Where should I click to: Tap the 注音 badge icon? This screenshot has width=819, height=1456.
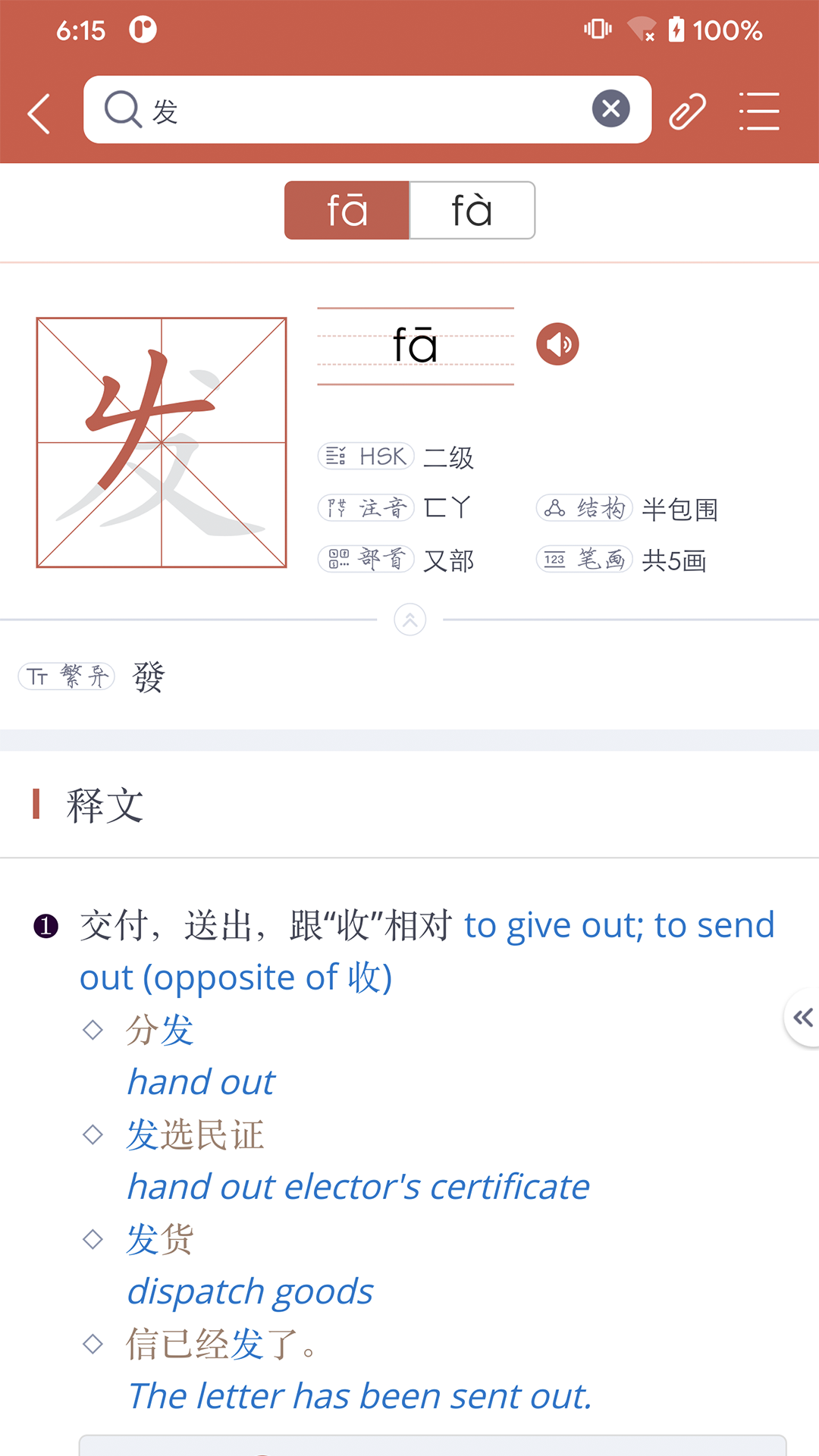(366, 507)
